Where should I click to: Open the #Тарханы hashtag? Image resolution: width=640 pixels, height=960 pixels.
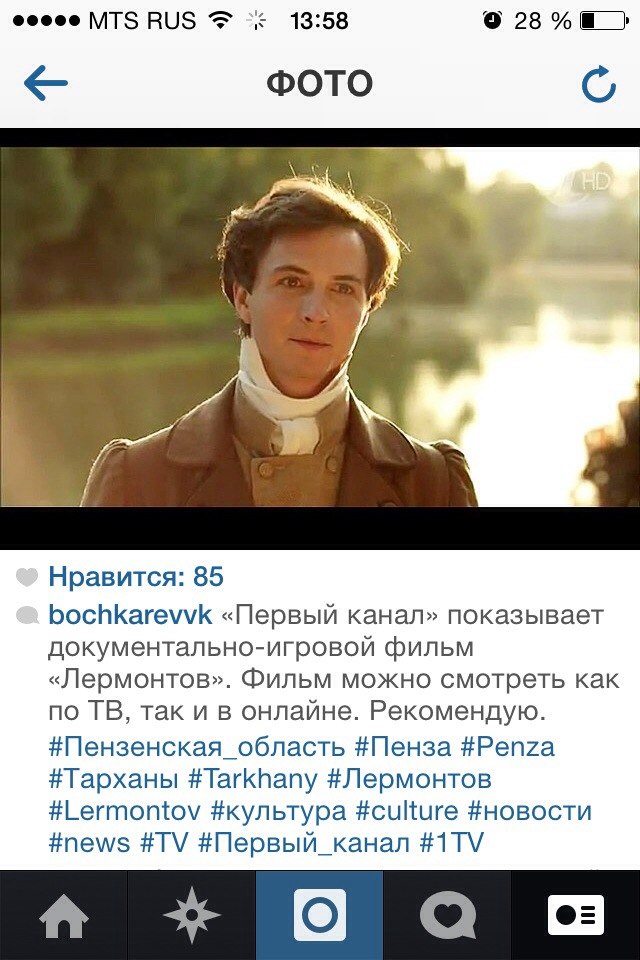113,779
